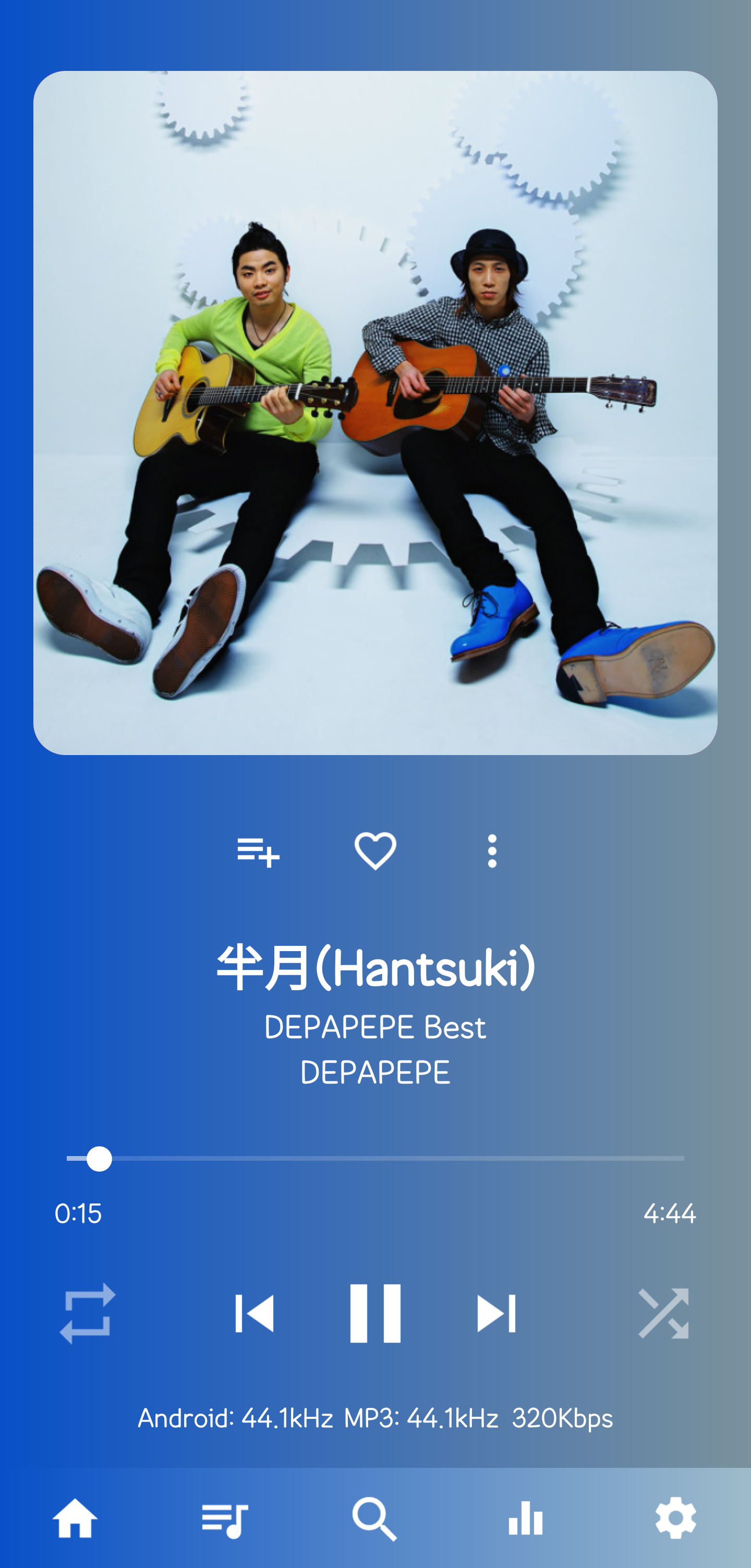Pause the current song

[375, 1313]
